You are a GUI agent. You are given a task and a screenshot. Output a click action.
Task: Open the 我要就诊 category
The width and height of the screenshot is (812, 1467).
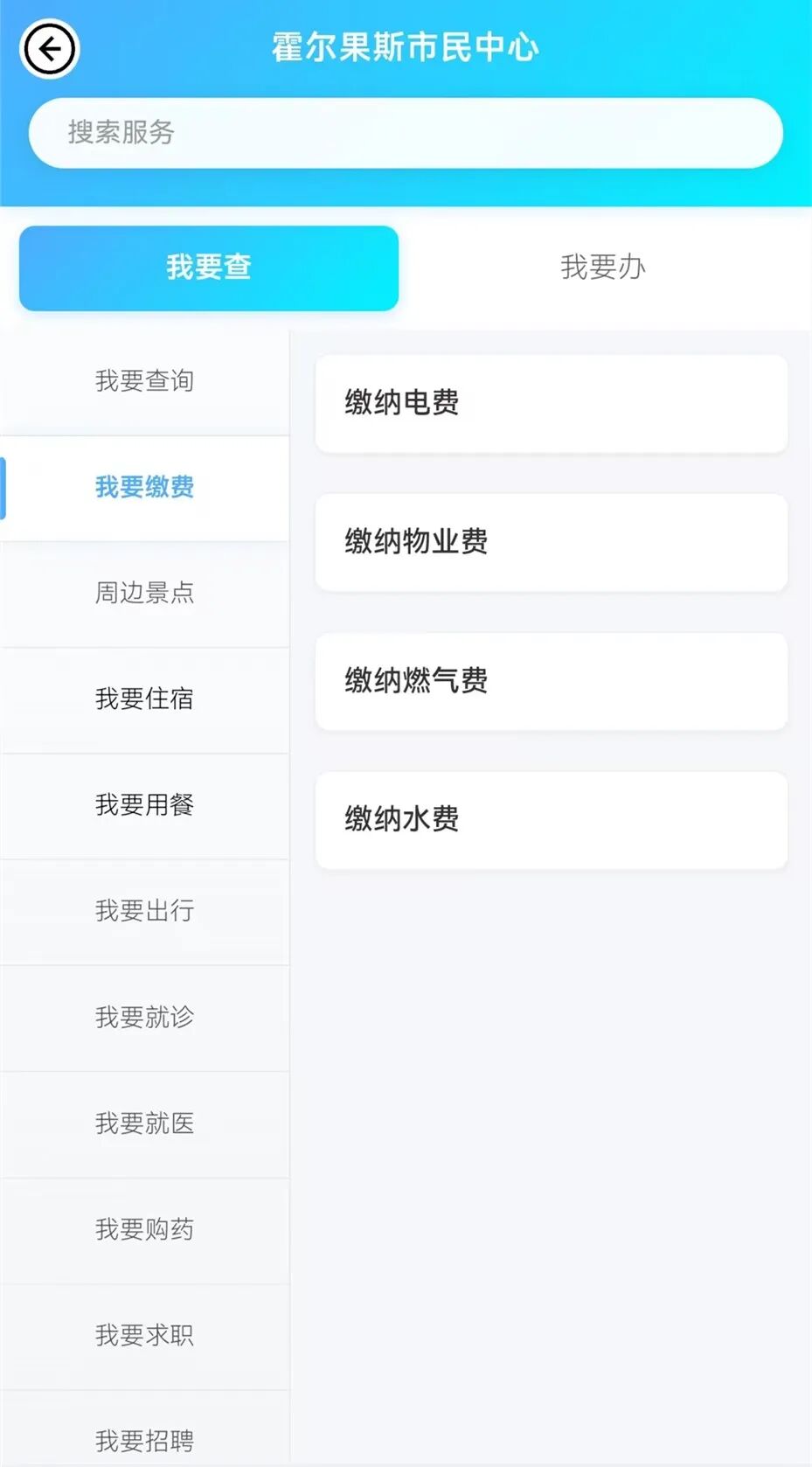tap(144, 1017)
